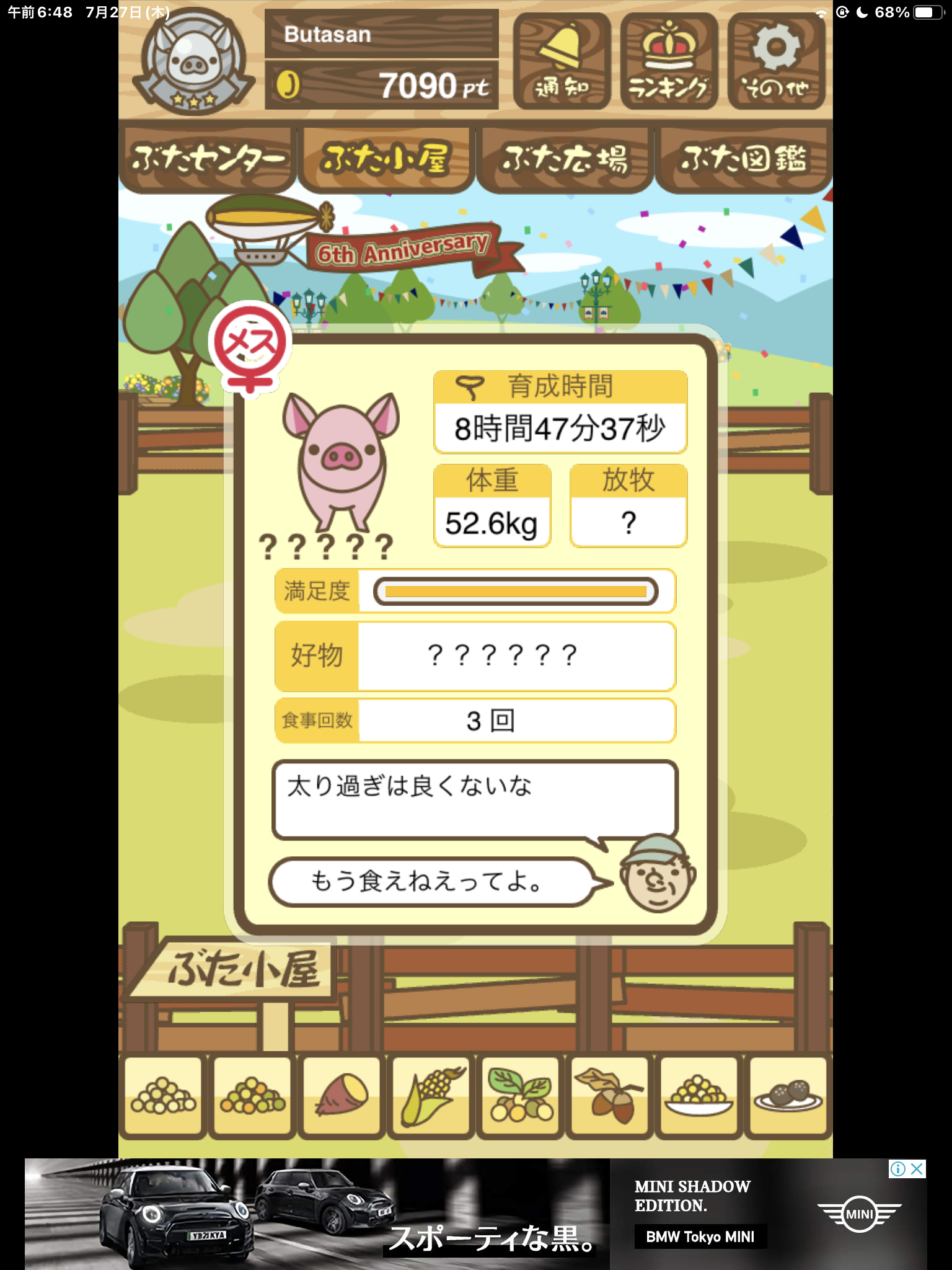This screenshot has height=1270, width=952.
Task: Feed the pig the sweet potato
Action: point(342,1097)
